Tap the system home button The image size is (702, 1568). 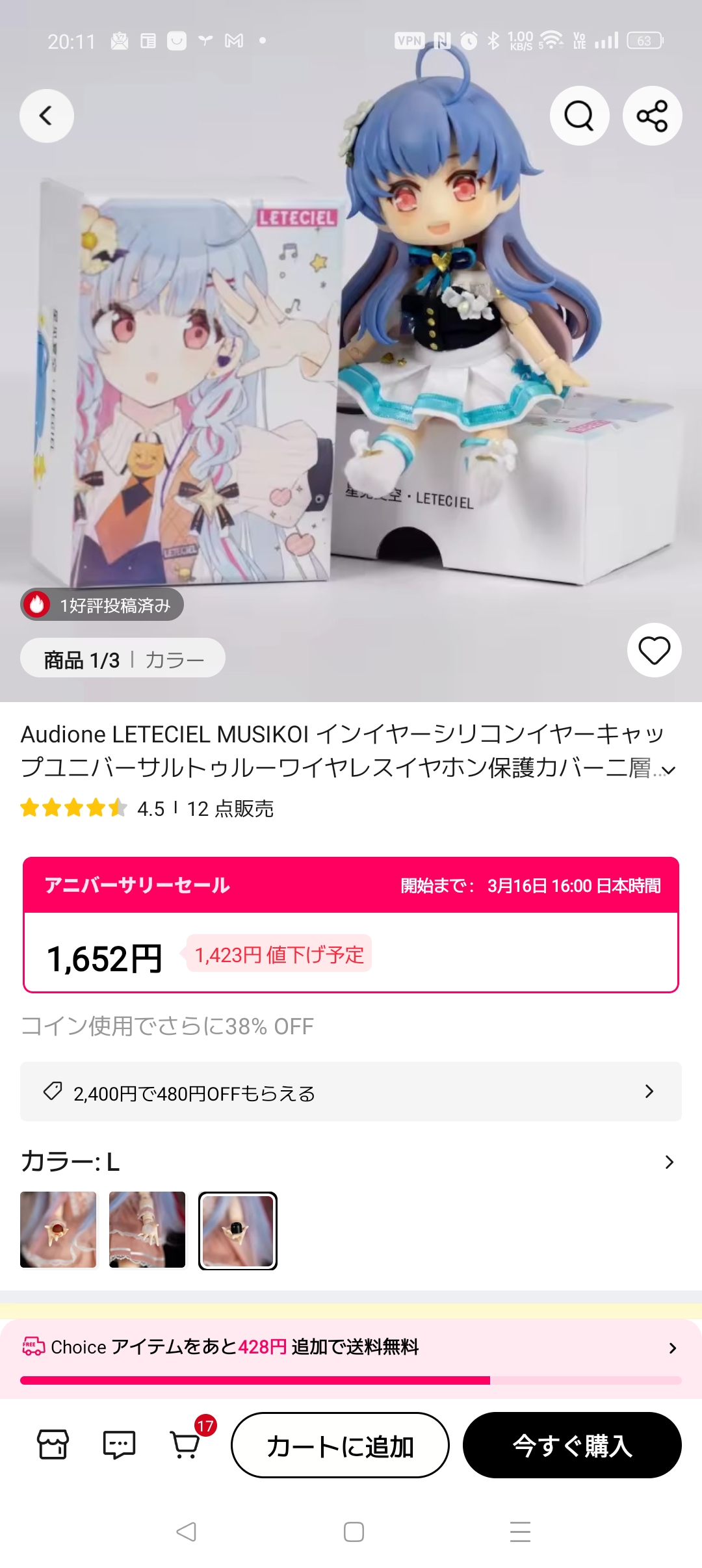[x=354, y=1532]
